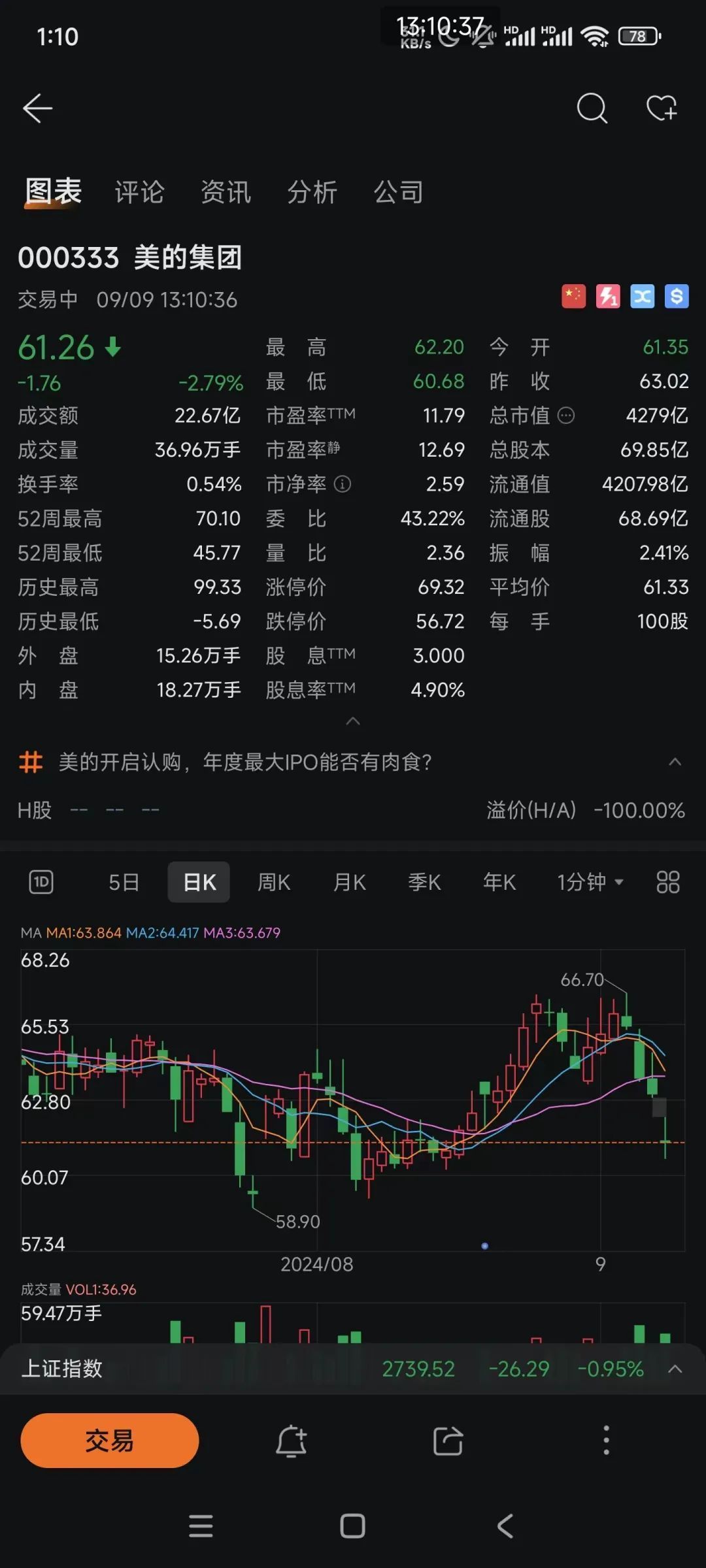Select the 周K chart period
Screen dimensions: 706x1568
[273, 882]
